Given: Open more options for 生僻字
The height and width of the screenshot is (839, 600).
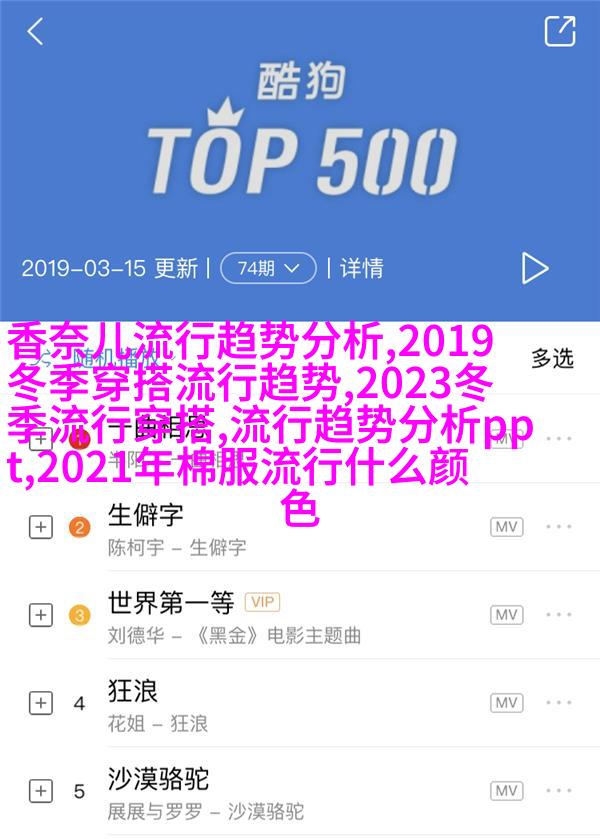Looking at the screenshot, I should click(x=560, y=528).
